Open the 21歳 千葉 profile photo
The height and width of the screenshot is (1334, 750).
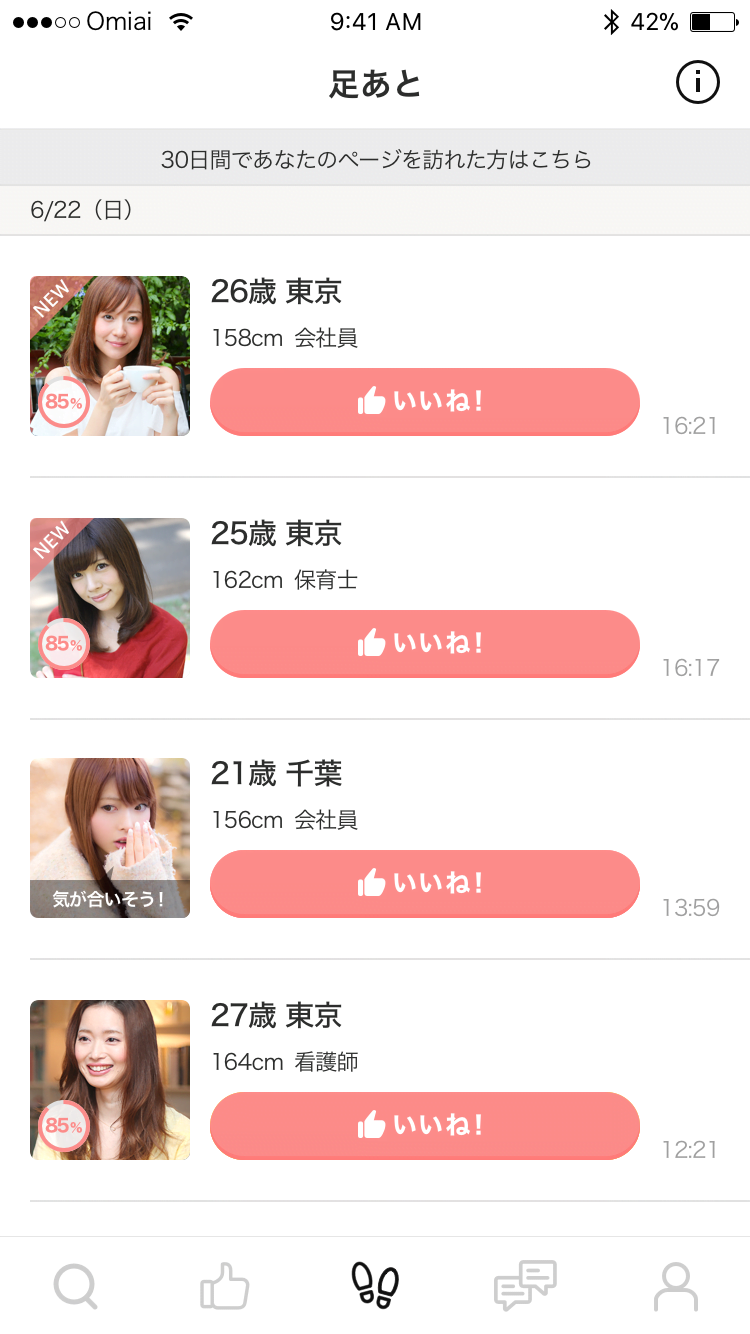point(110,838)
